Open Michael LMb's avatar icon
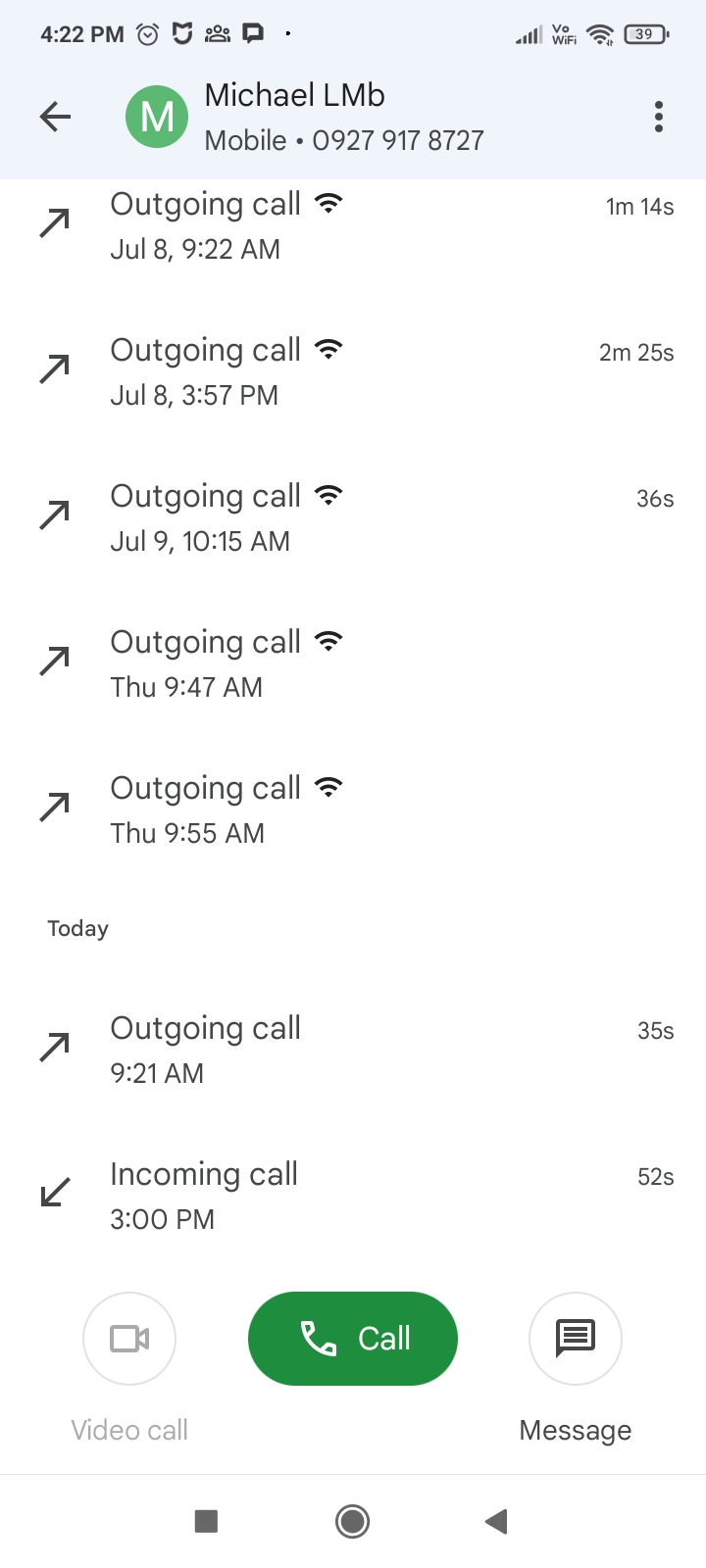This screenshot has width=706, height=1568. (157, 118)
